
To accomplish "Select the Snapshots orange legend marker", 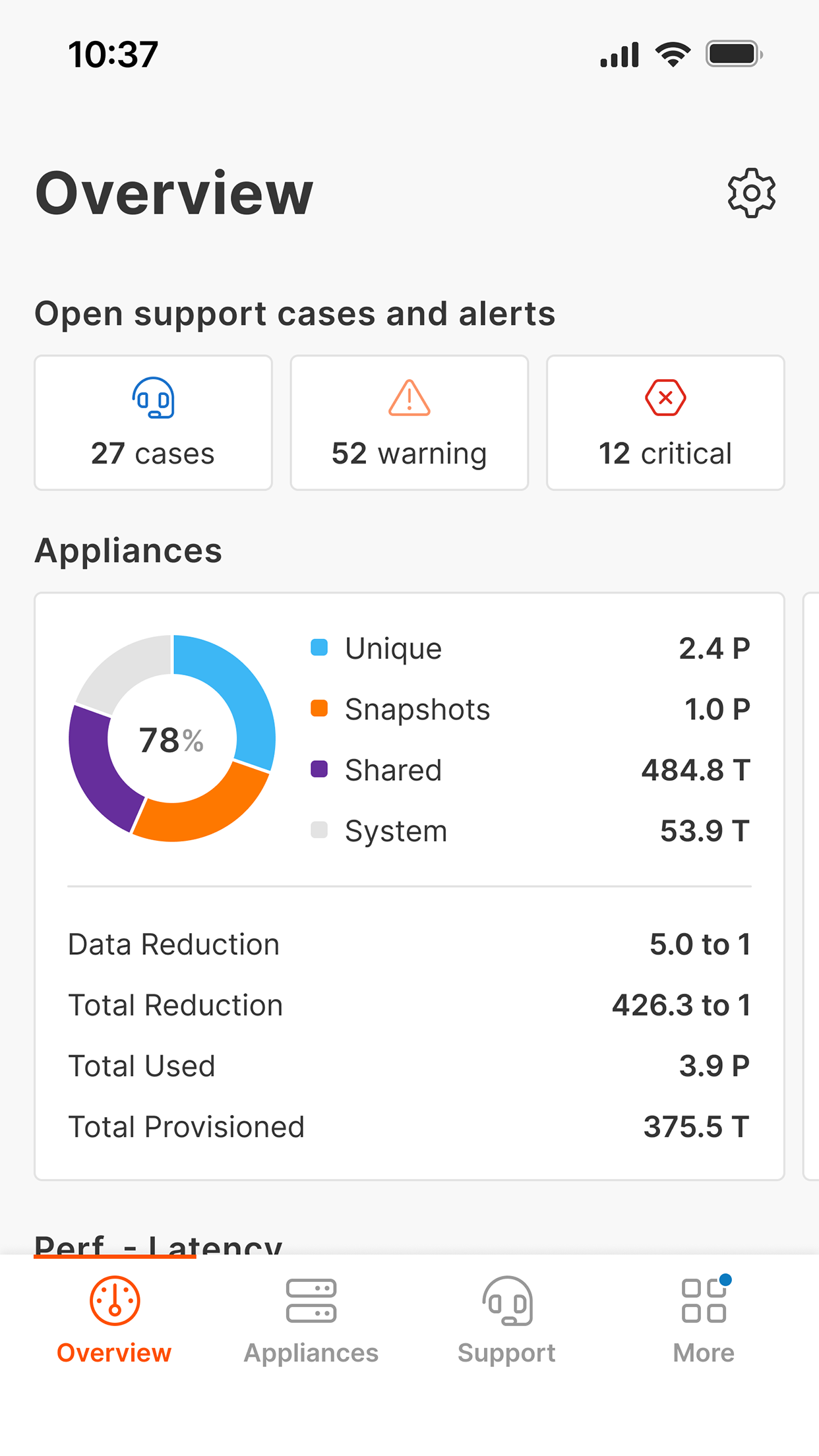I will [x=320, y=708].
